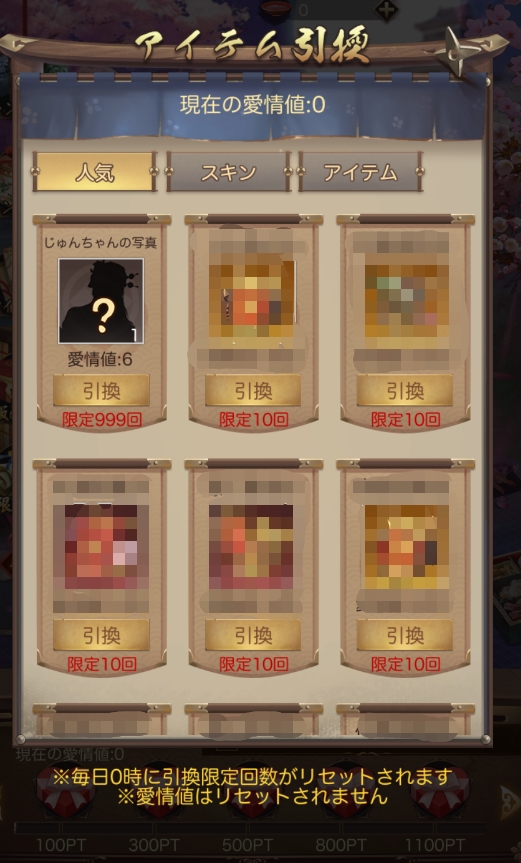
Task: Tap 引換 button for じゅんちゃんの写真
Action: 101,391
